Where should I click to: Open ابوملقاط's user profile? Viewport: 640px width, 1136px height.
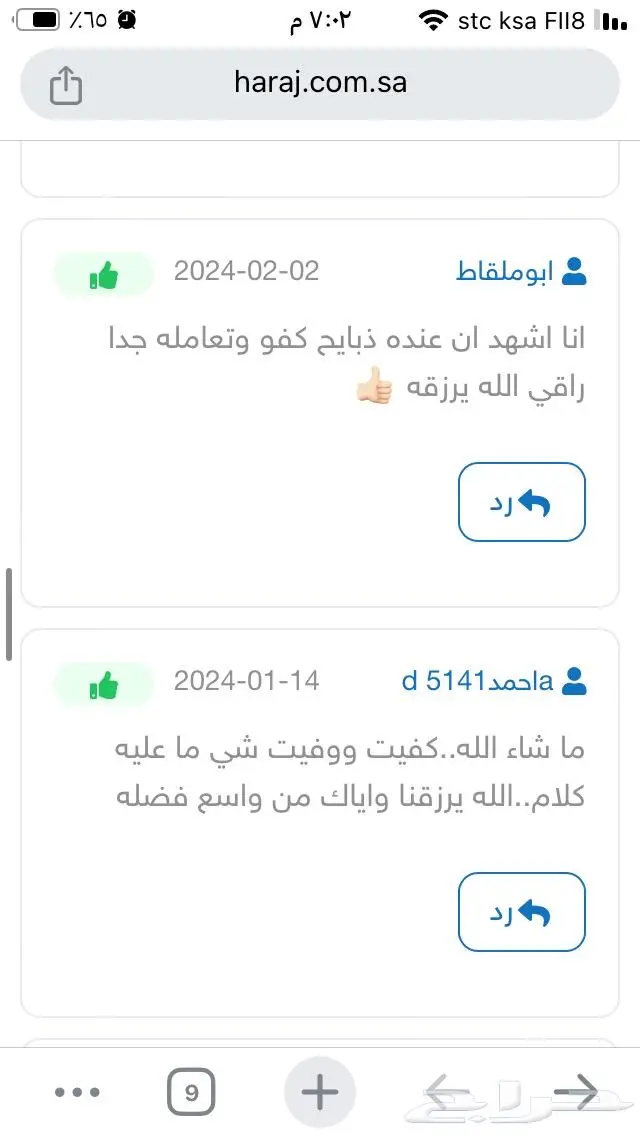coord(519,272)
